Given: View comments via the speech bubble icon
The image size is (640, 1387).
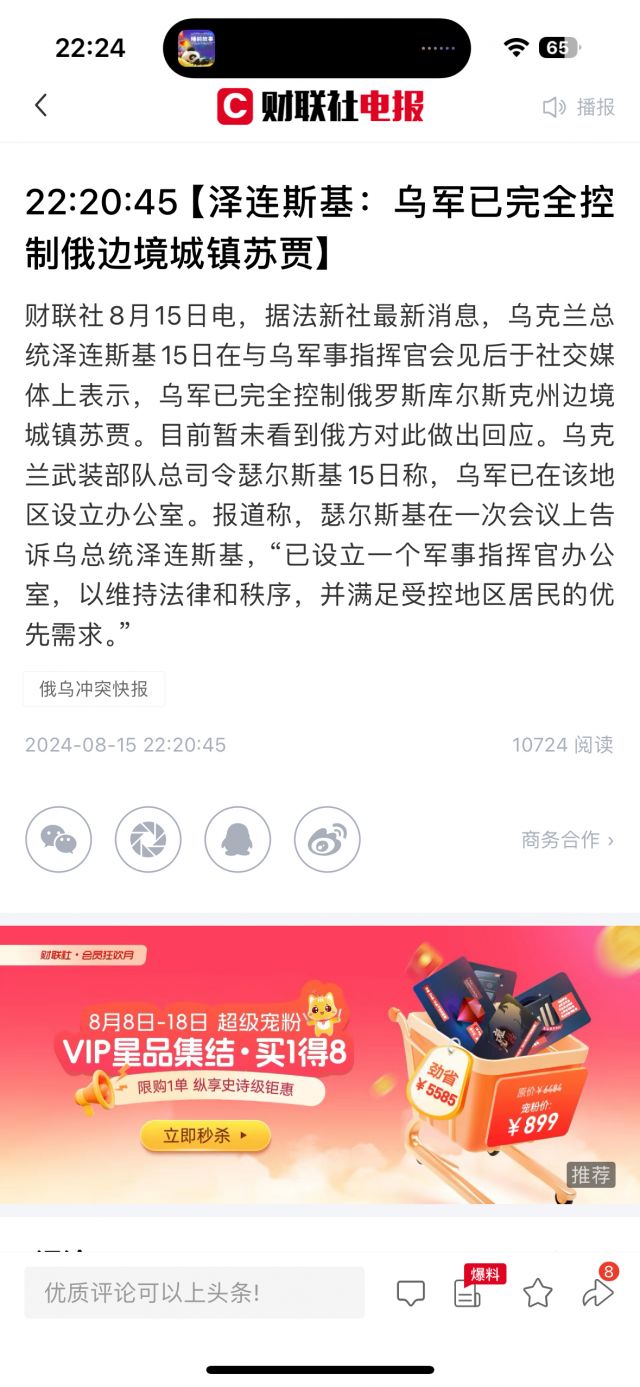Looking at the screenshot, I should [x=411, y=1293].
